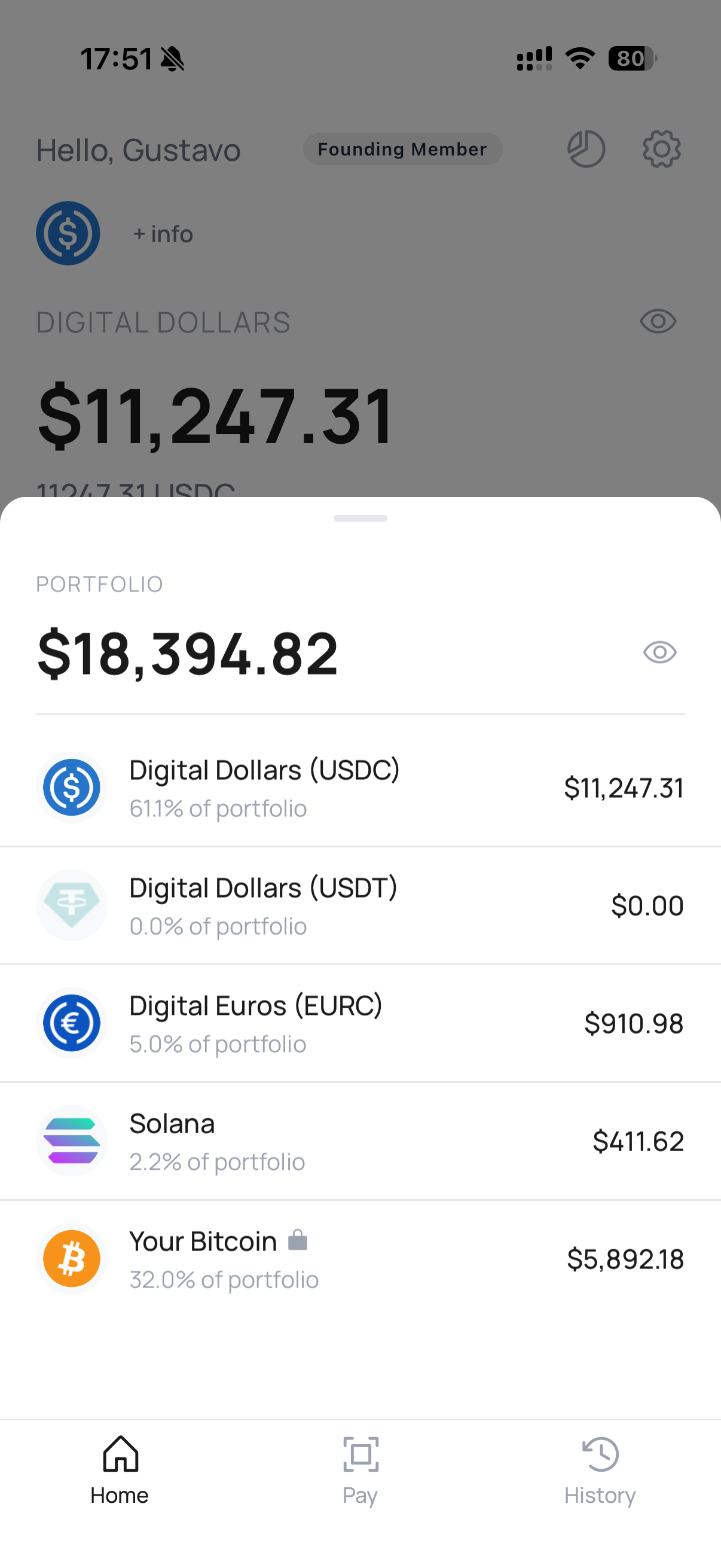Toggle Digital Dollars balance visibility
The image size is (721, 1568).
point(658,321)
